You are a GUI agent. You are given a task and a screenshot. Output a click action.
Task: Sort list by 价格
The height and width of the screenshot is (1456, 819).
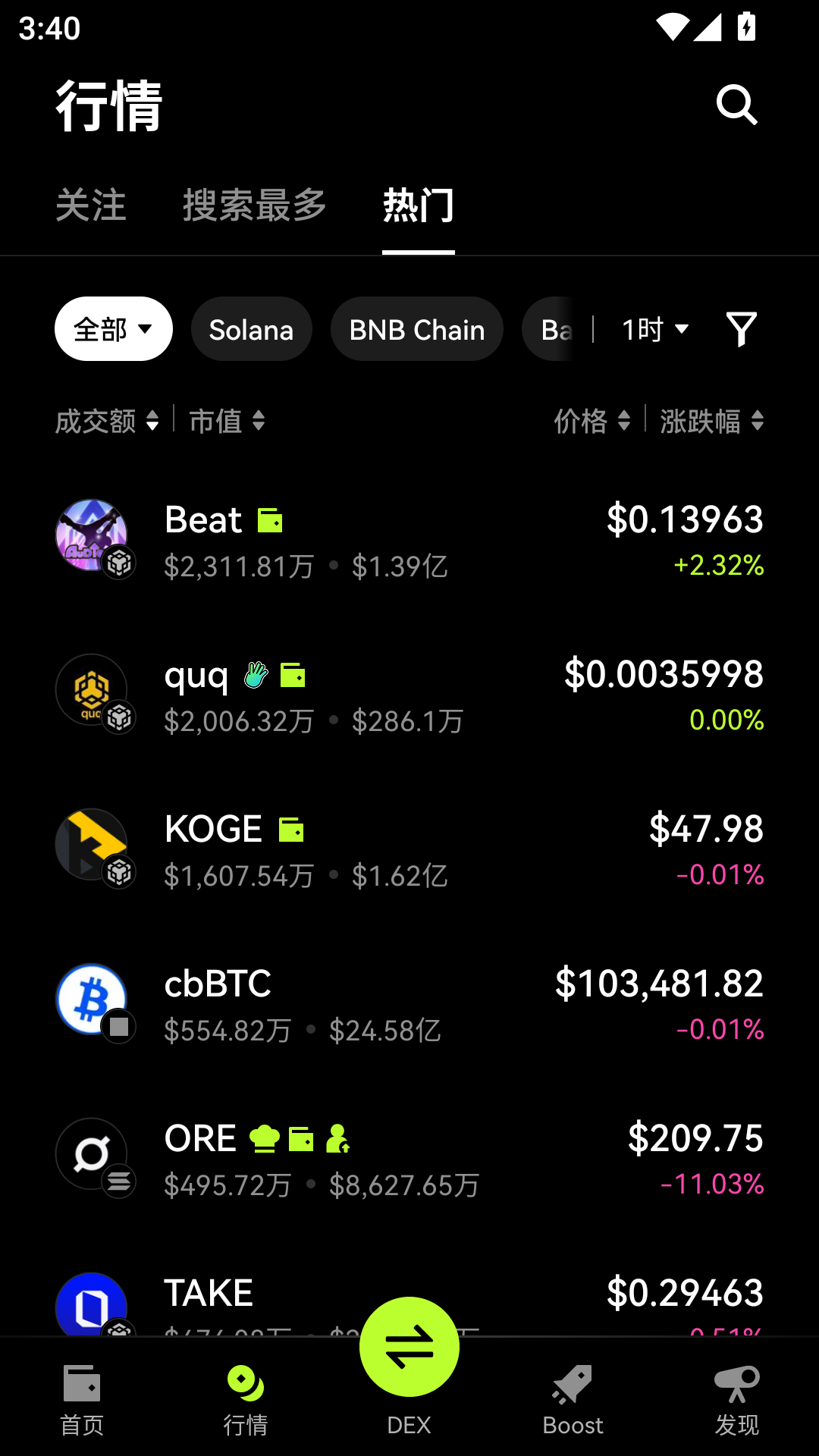coord(591,421)
